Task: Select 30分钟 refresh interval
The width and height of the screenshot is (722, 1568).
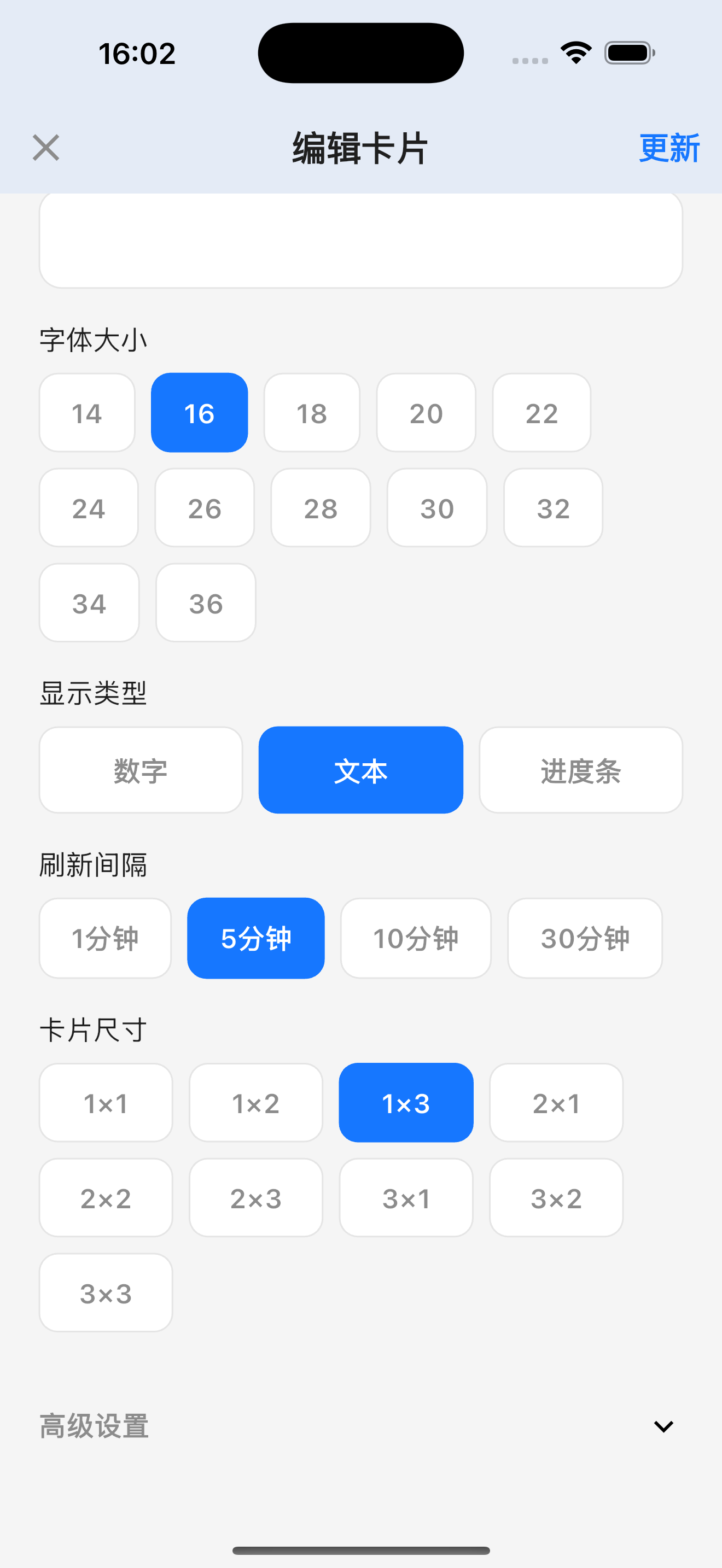Action: [584, 938]
